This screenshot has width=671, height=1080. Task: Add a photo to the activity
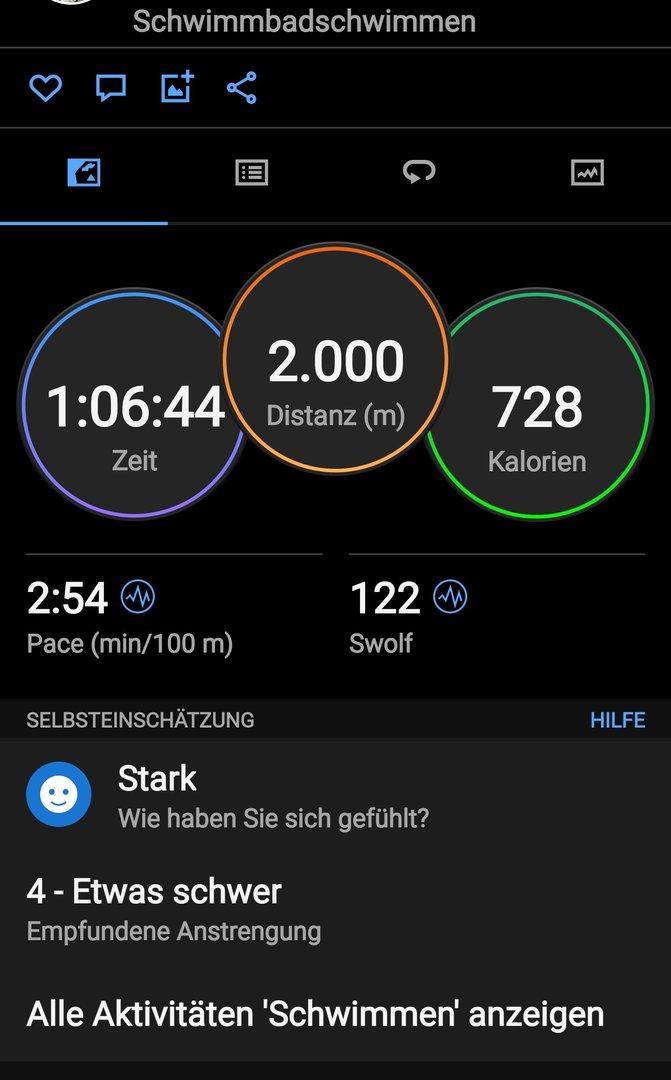(177, 87)
